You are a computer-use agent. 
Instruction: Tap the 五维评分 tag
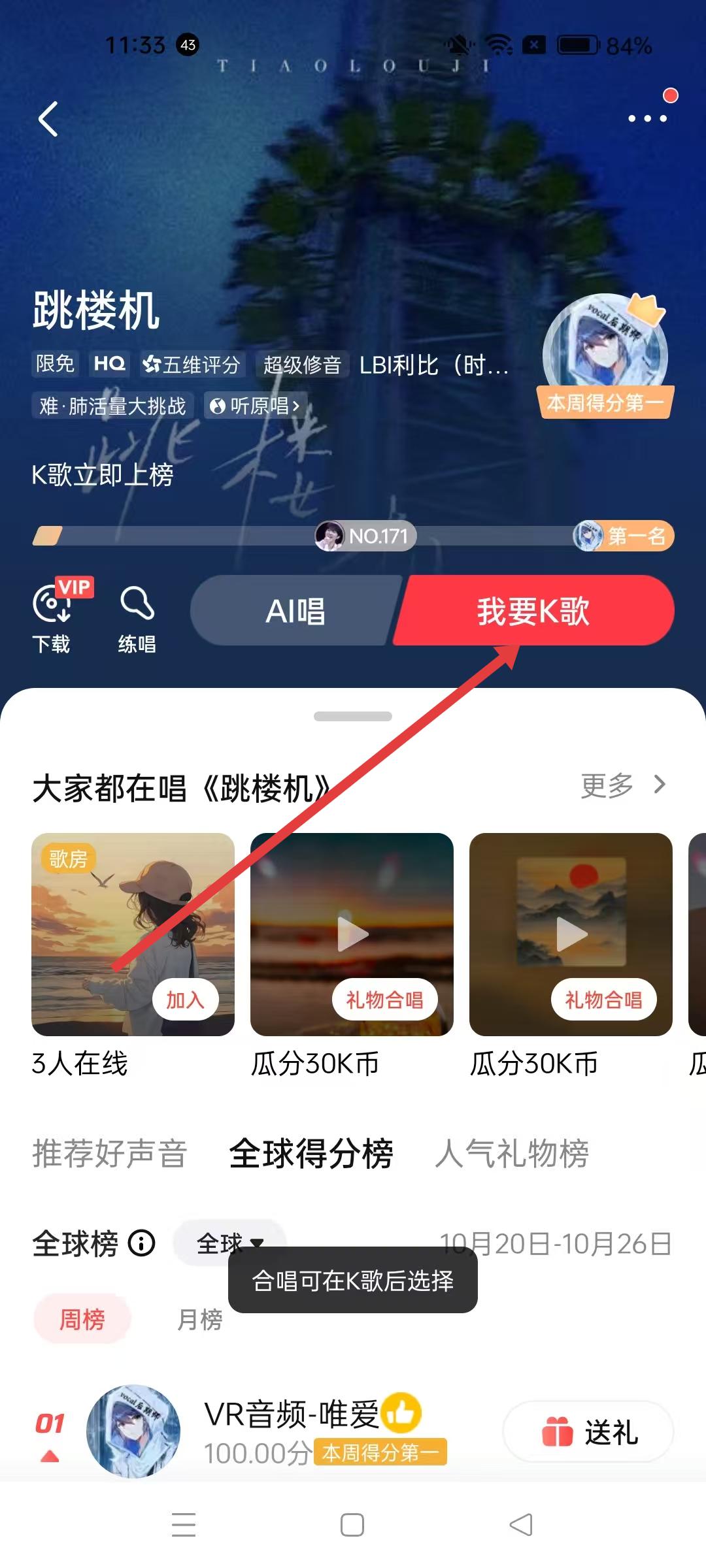pyautogui.click(x=192, y=365)
